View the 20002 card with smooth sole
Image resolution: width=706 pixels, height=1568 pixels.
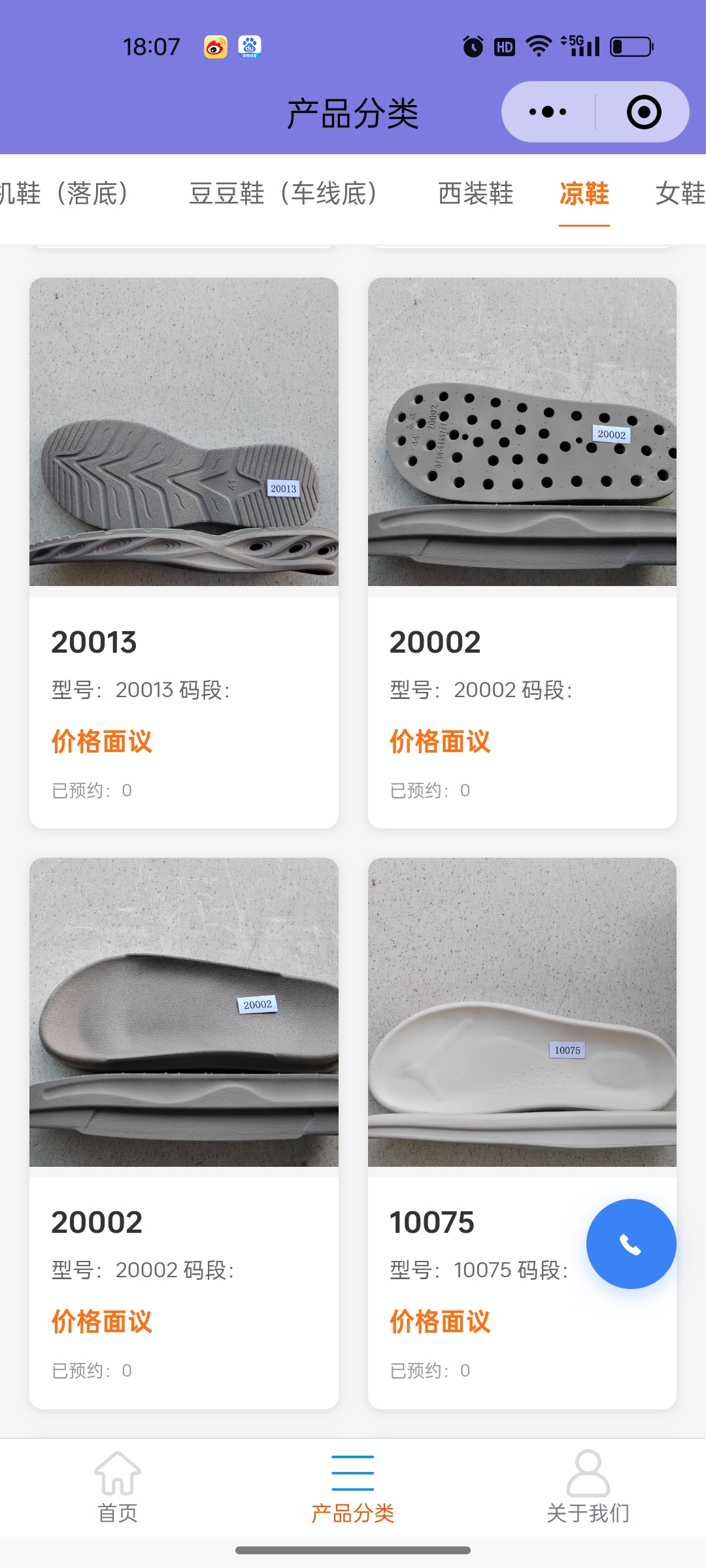tap(184, 1132)
